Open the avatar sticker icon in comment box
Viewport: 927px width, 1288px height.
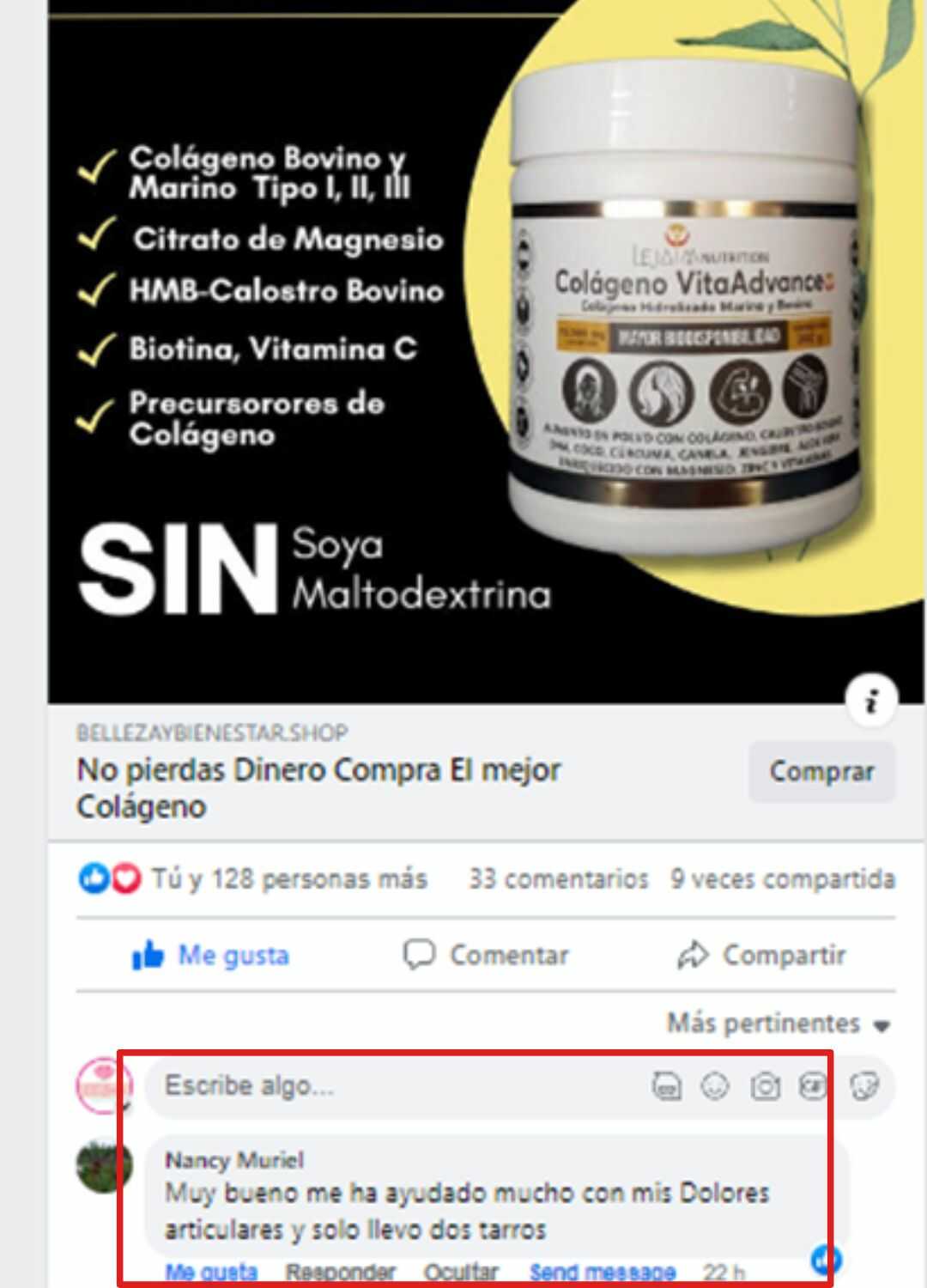[x=666, y=1086]
